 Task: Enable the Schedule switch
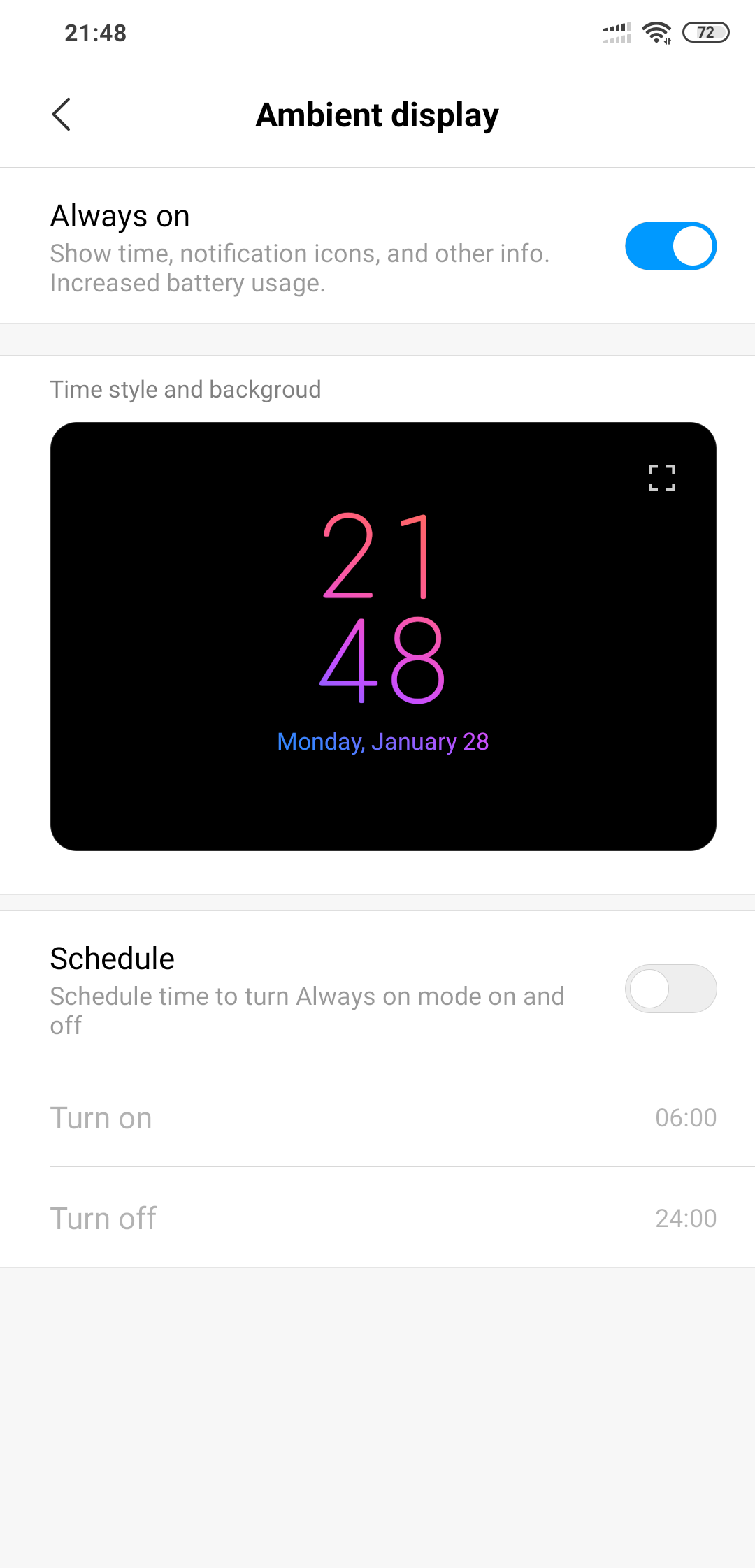670,989
